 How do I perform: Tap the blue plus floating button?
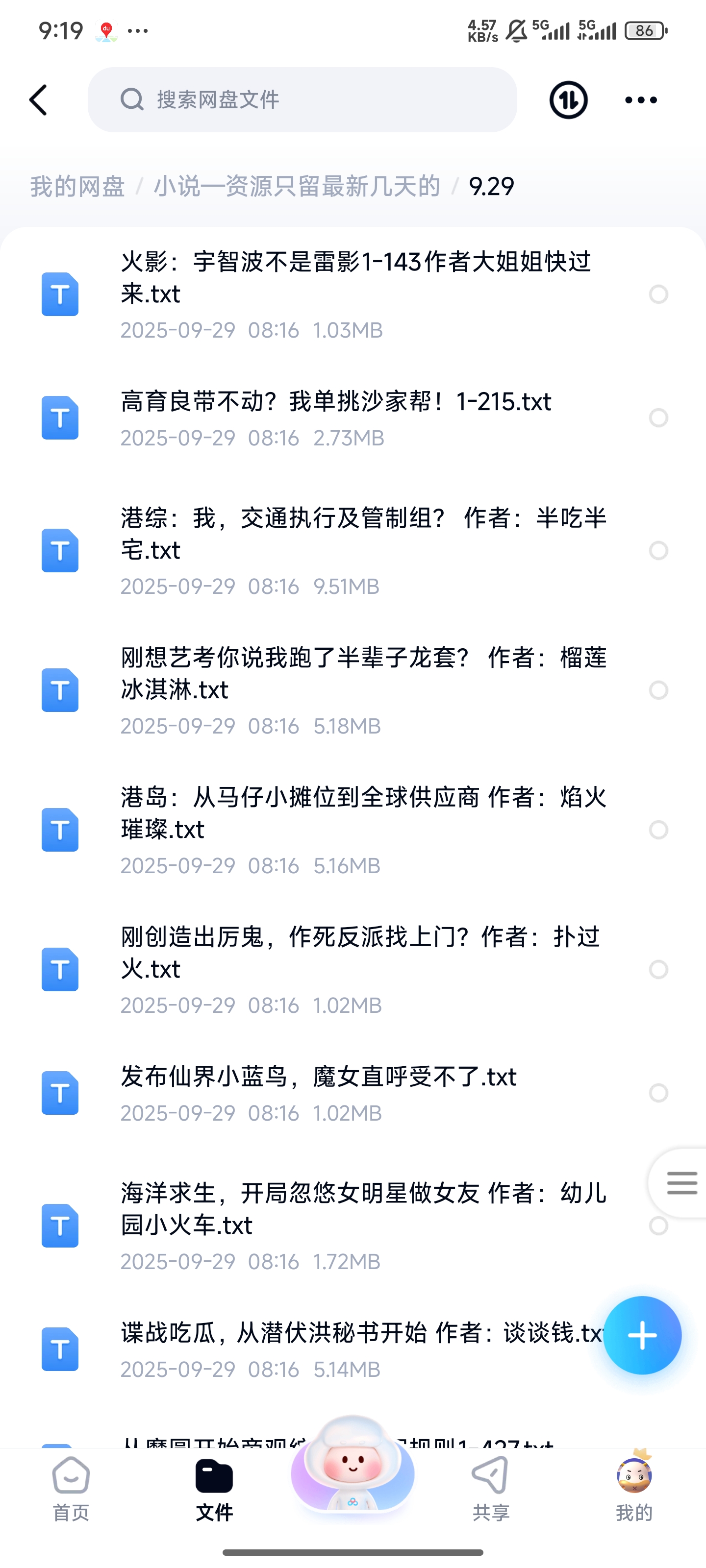click(642, 1335)
